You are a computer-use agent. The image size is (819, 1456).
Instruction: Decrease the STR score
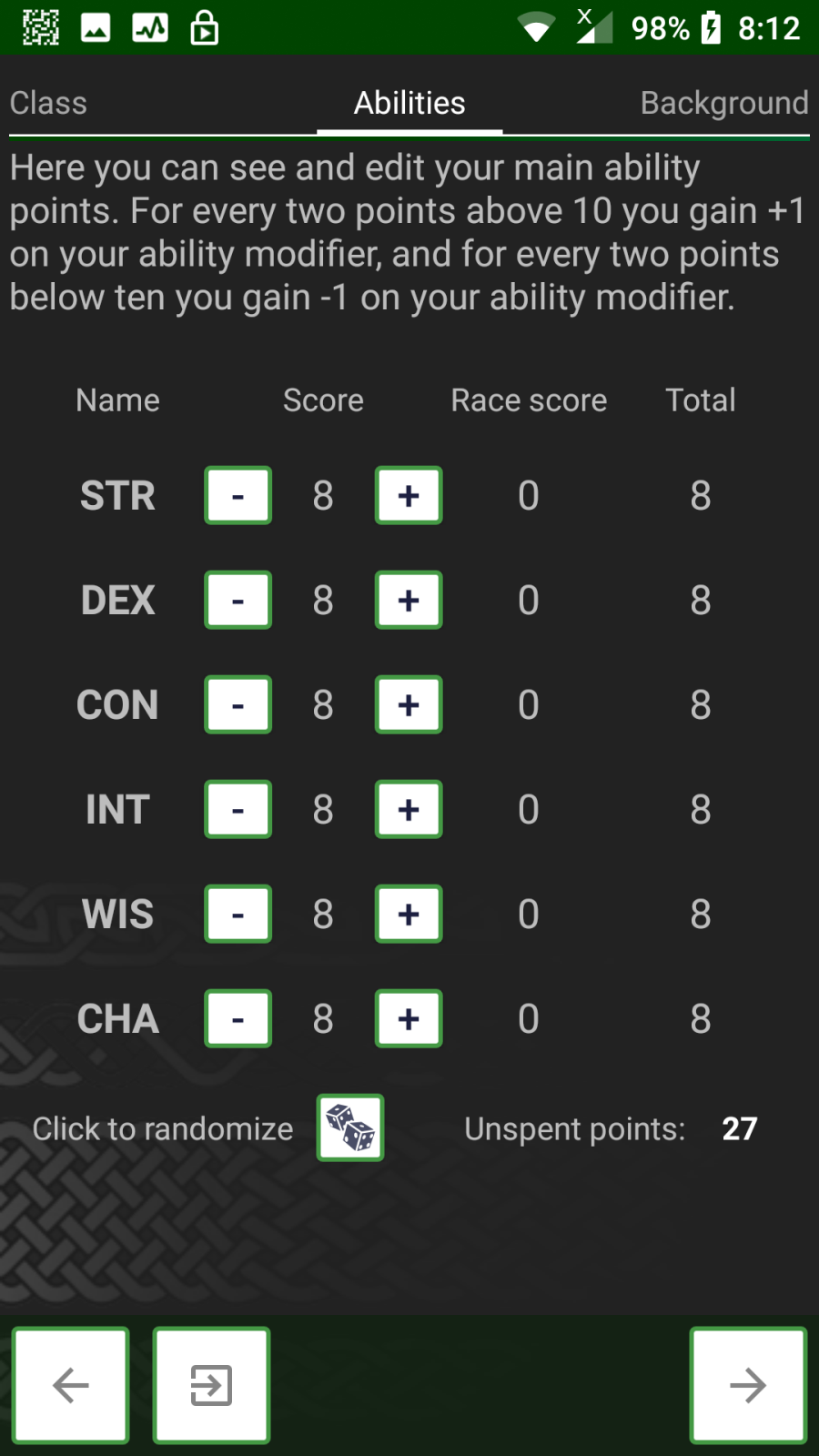pyautogui.click(x=238, y=496)
